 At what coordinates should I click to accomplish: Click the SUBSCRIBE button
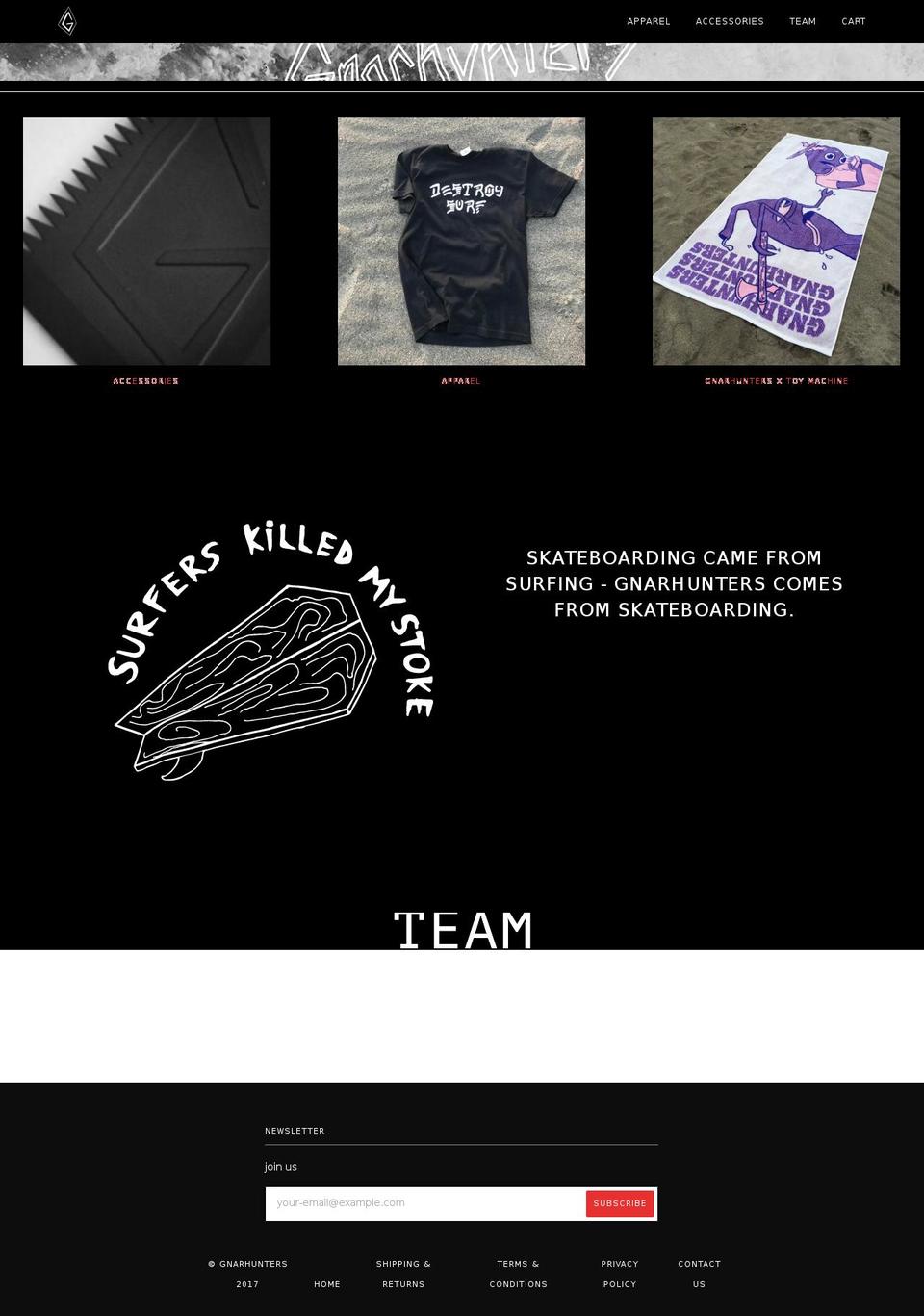tap(620, 1202)
